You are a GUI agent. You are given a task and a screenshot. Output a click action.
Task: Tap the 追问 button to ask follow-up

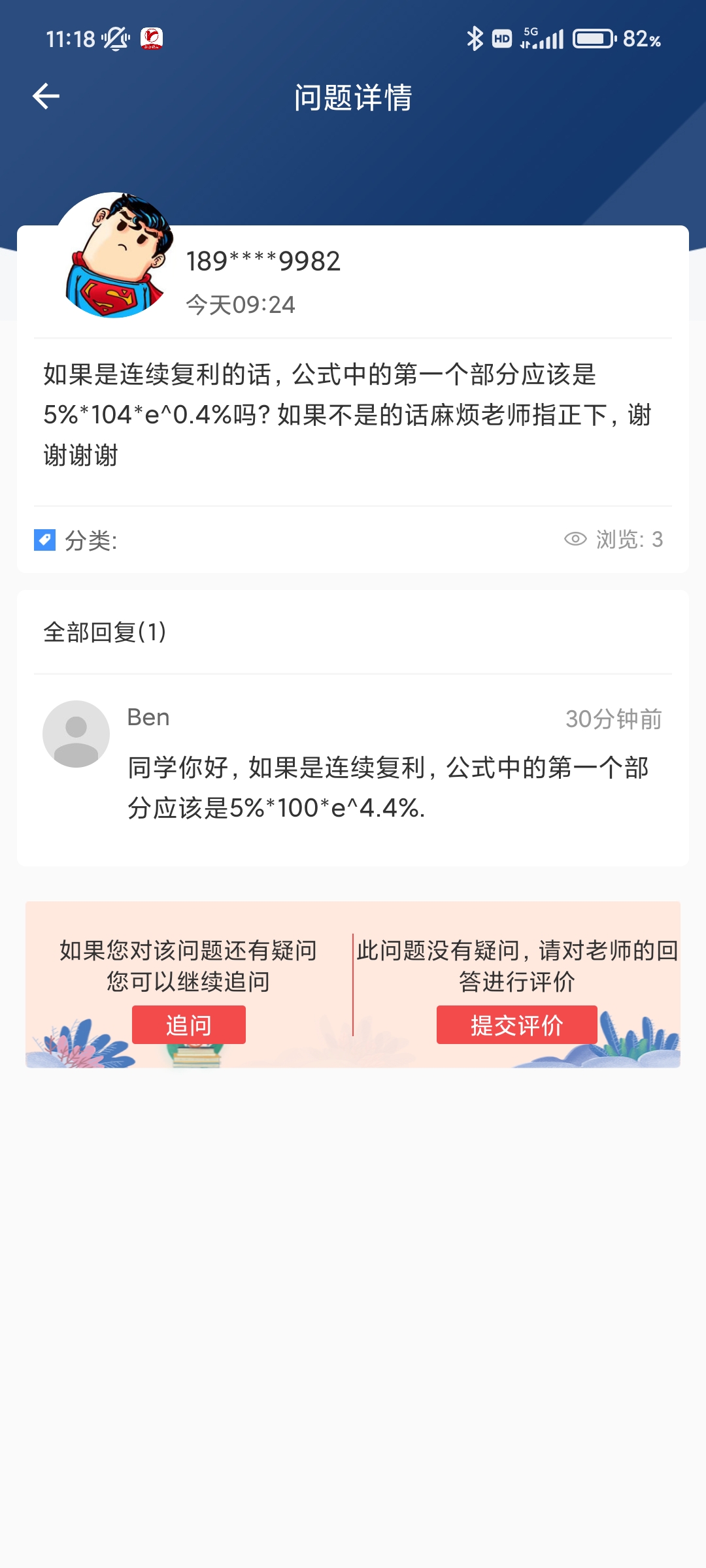click(x=188, y=1024)
